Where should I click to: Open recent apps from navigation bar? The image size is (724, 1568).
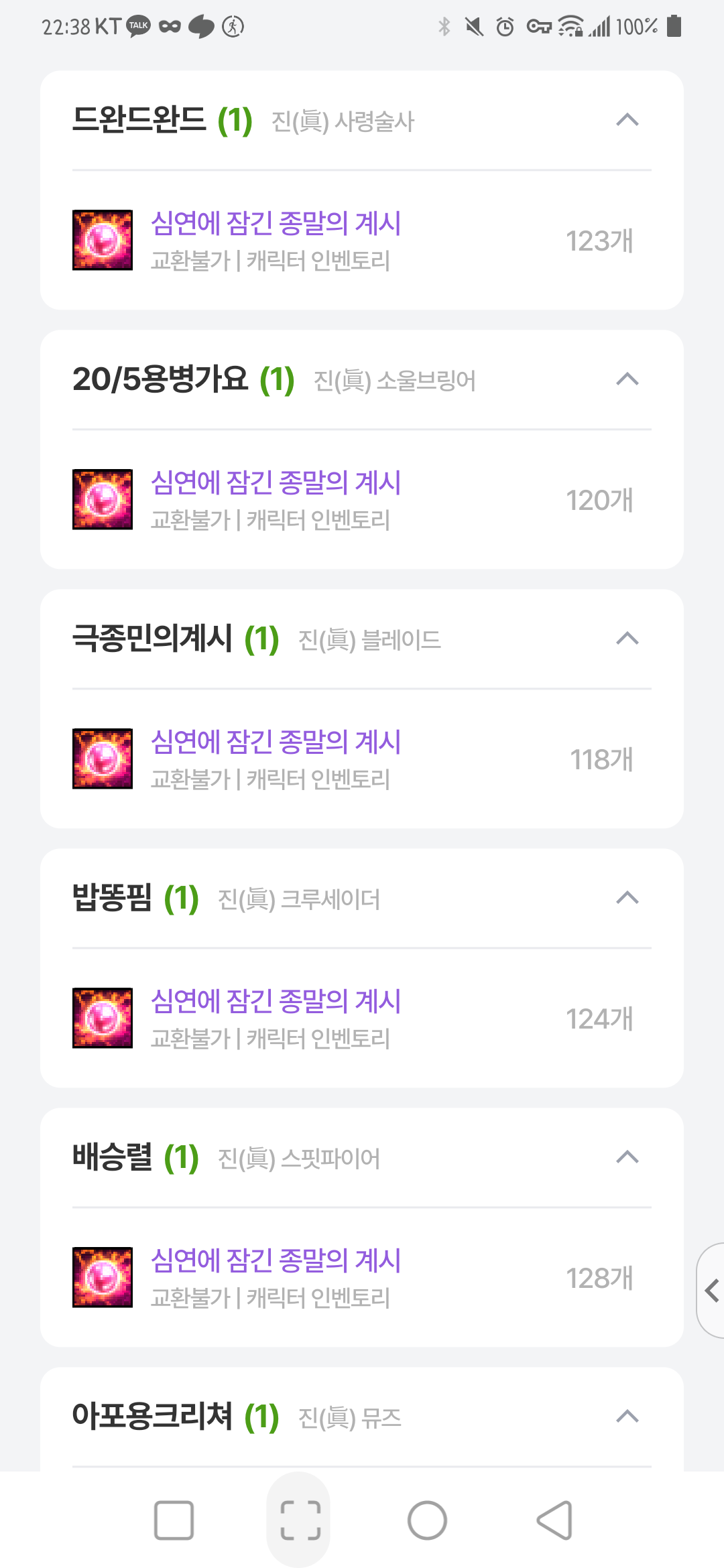click(174, 1520)
